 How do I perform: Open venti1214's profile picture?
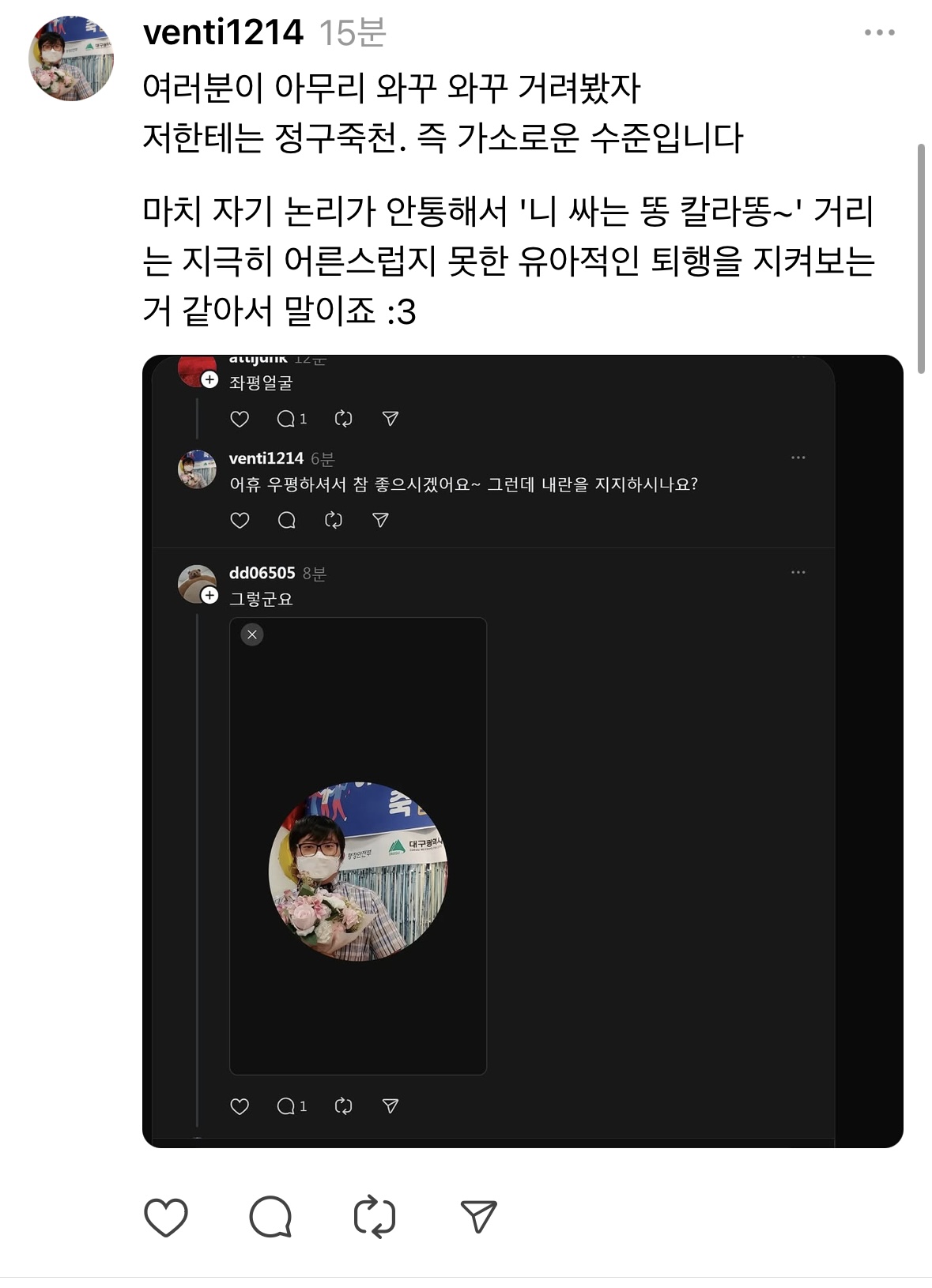[71, 58]
